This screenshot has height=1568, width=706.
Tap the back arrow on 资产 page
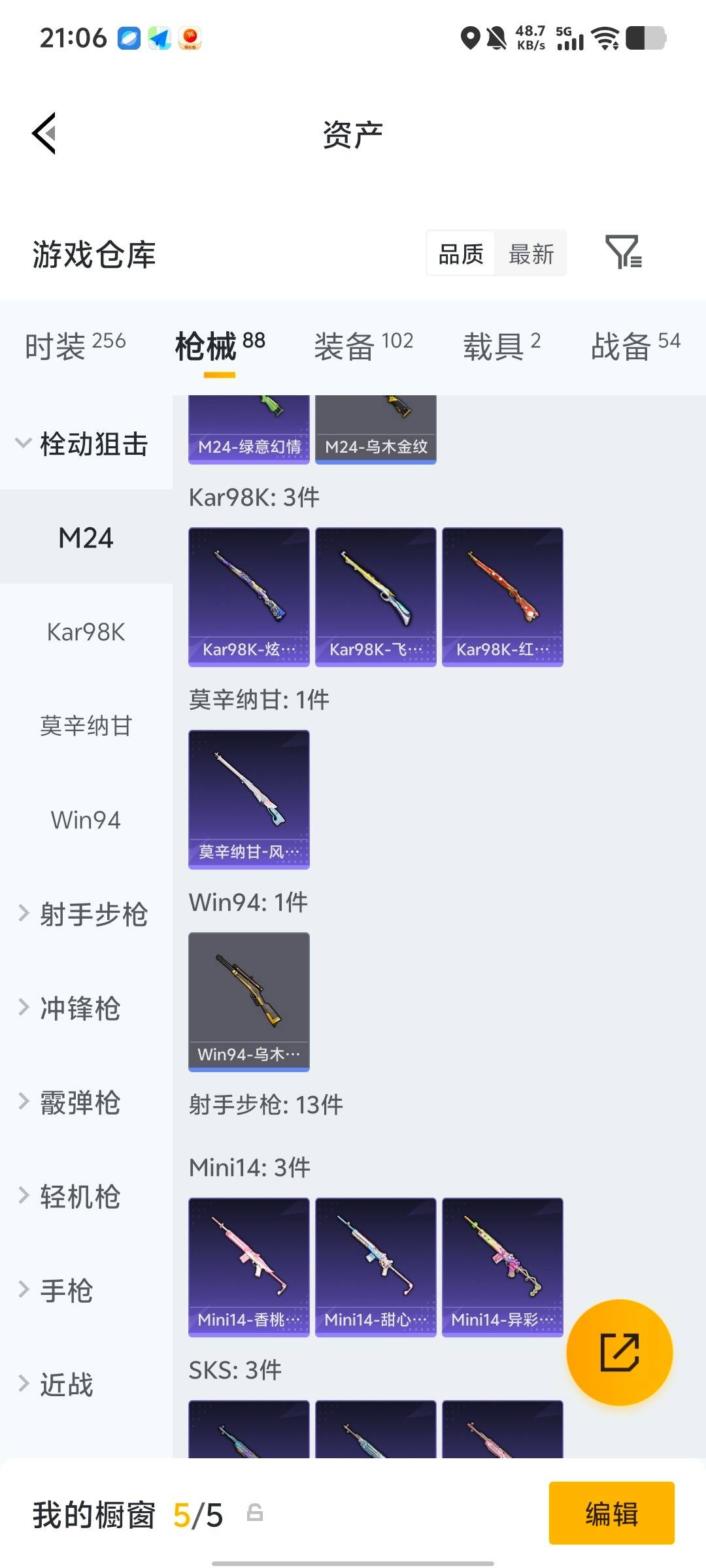coord(43,133)
